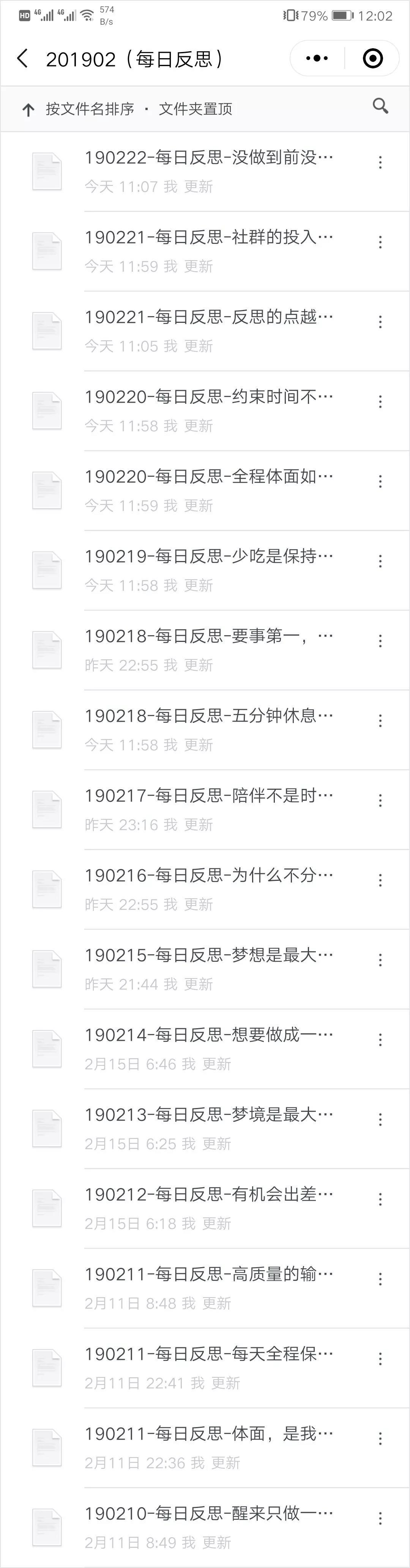Search files in this folder
The width and height of the screenshot is (410, 1568).
[x=380, y=106]
